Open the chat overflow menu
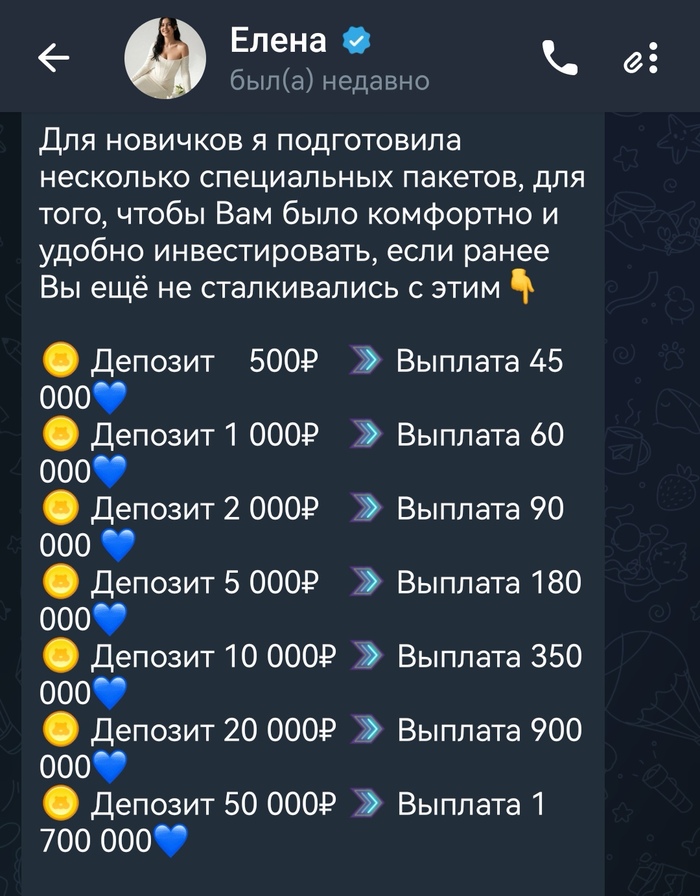This screenshot has height=896, width=700. point(653,59)
